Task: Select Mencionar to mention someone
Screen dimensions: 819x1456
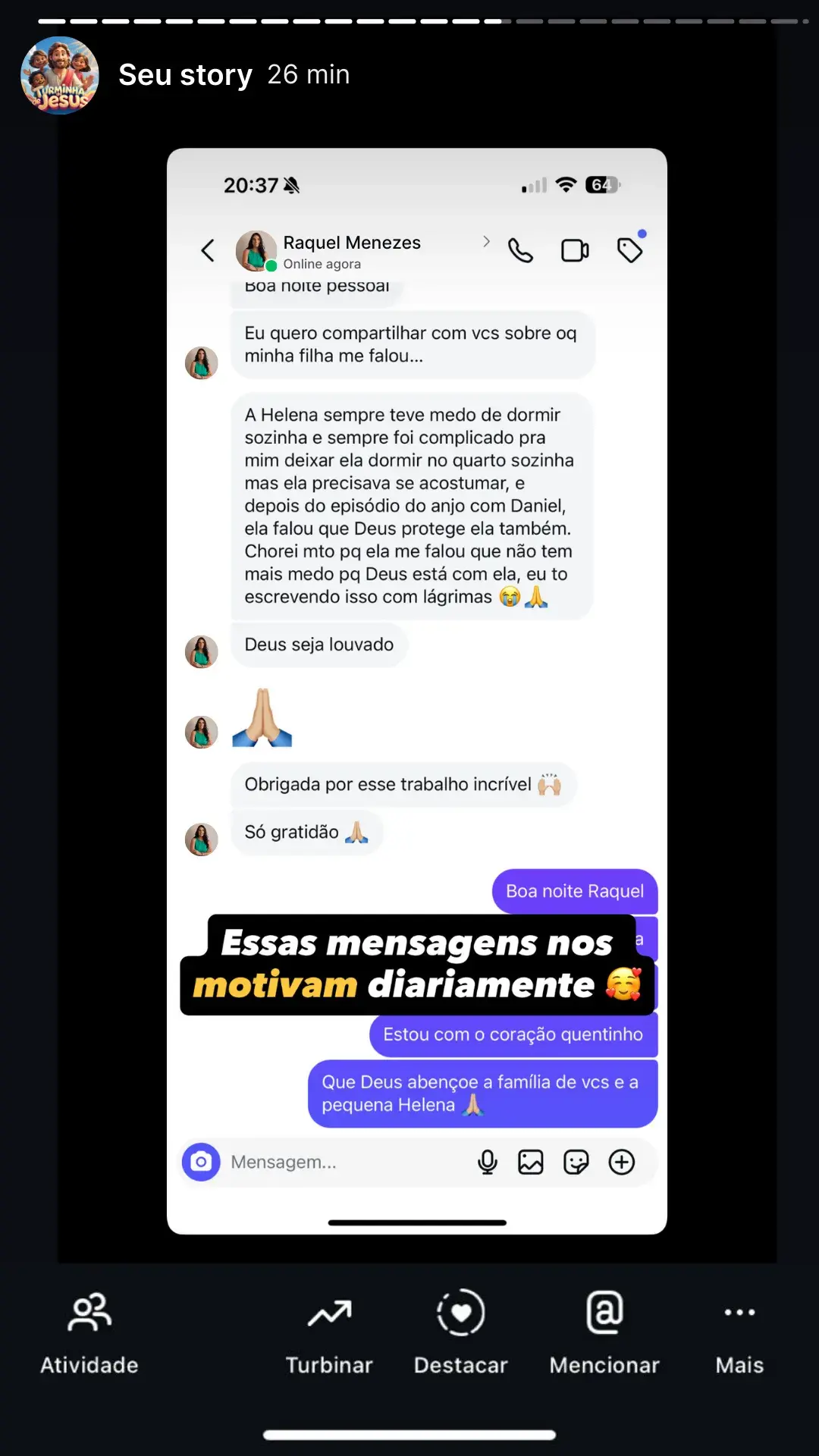Action: [604, 1332]
